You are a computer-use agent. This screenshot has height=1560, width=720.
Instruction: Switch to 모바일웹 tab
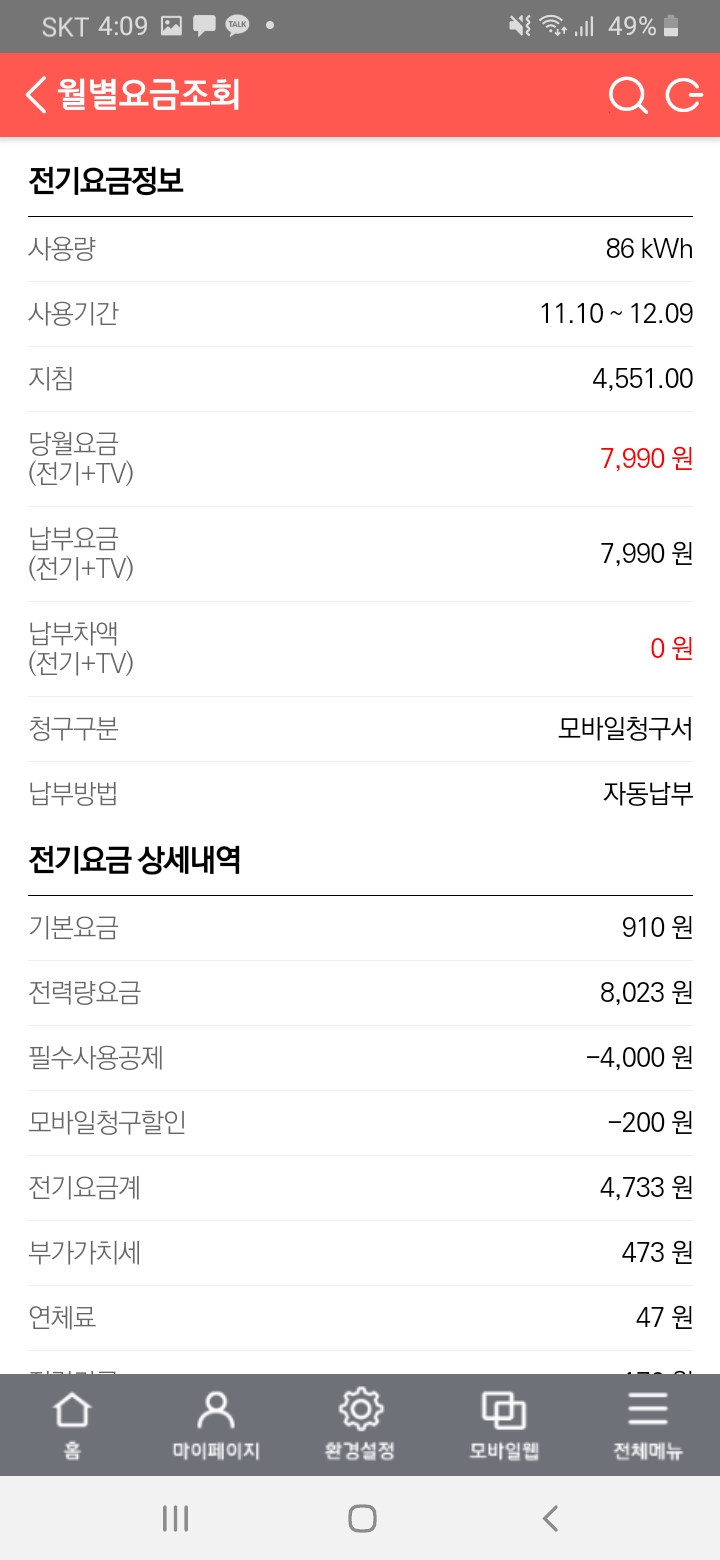click(504, 1425)
